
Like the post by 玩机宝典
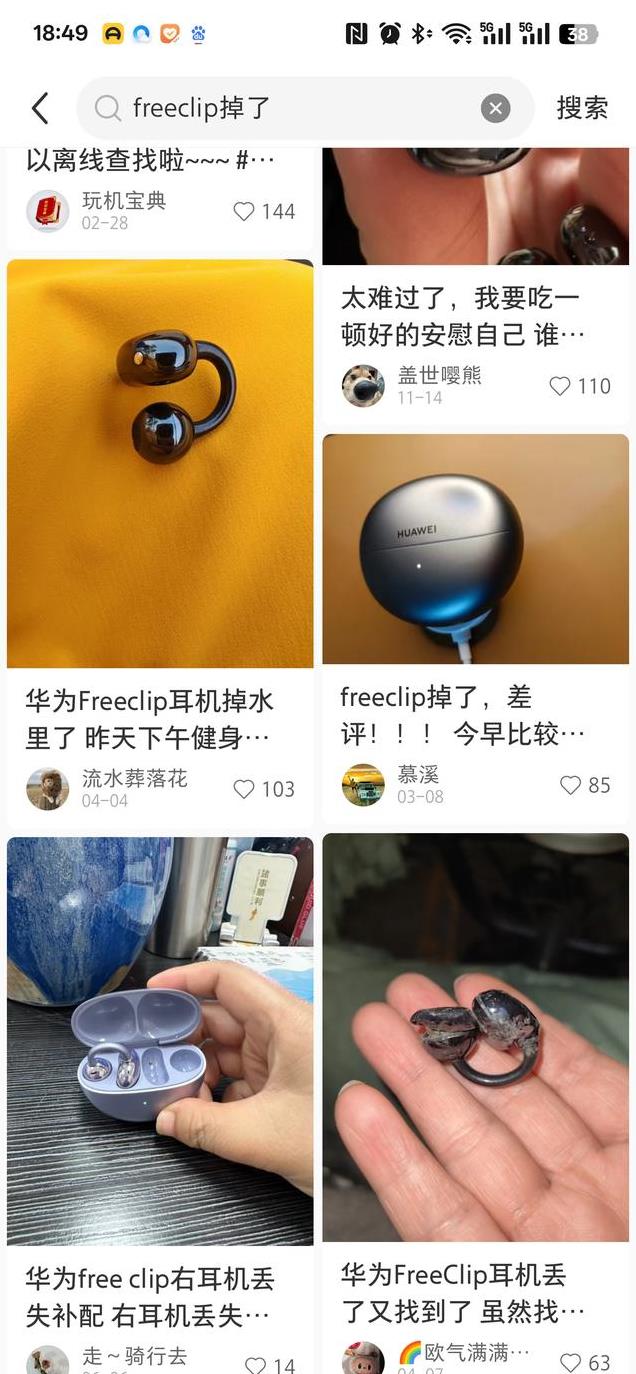tap(245, 211)
